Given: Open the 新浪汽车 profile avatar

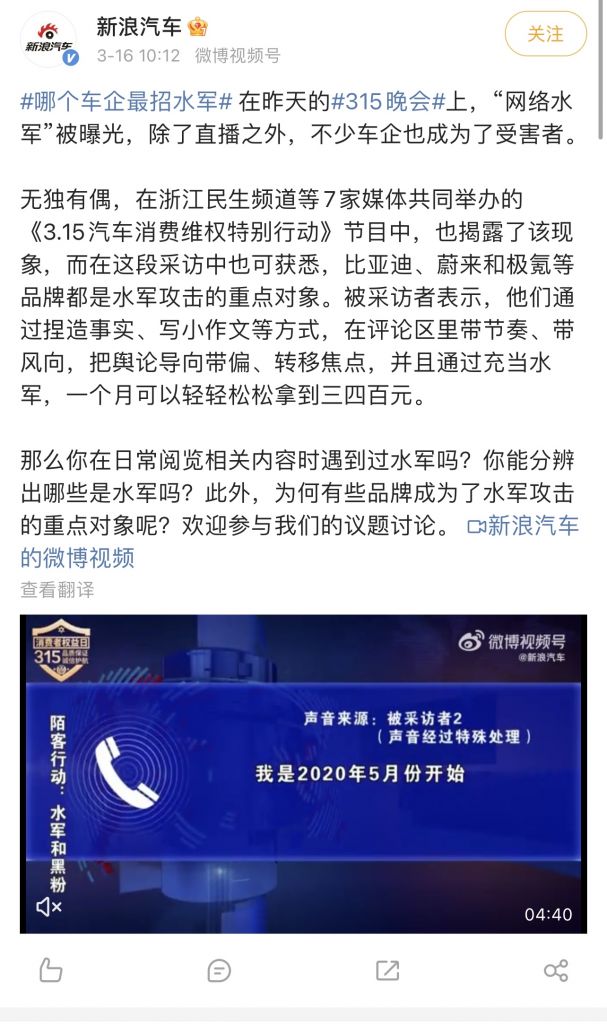Looking at the screenshot, I should (49, 39).
